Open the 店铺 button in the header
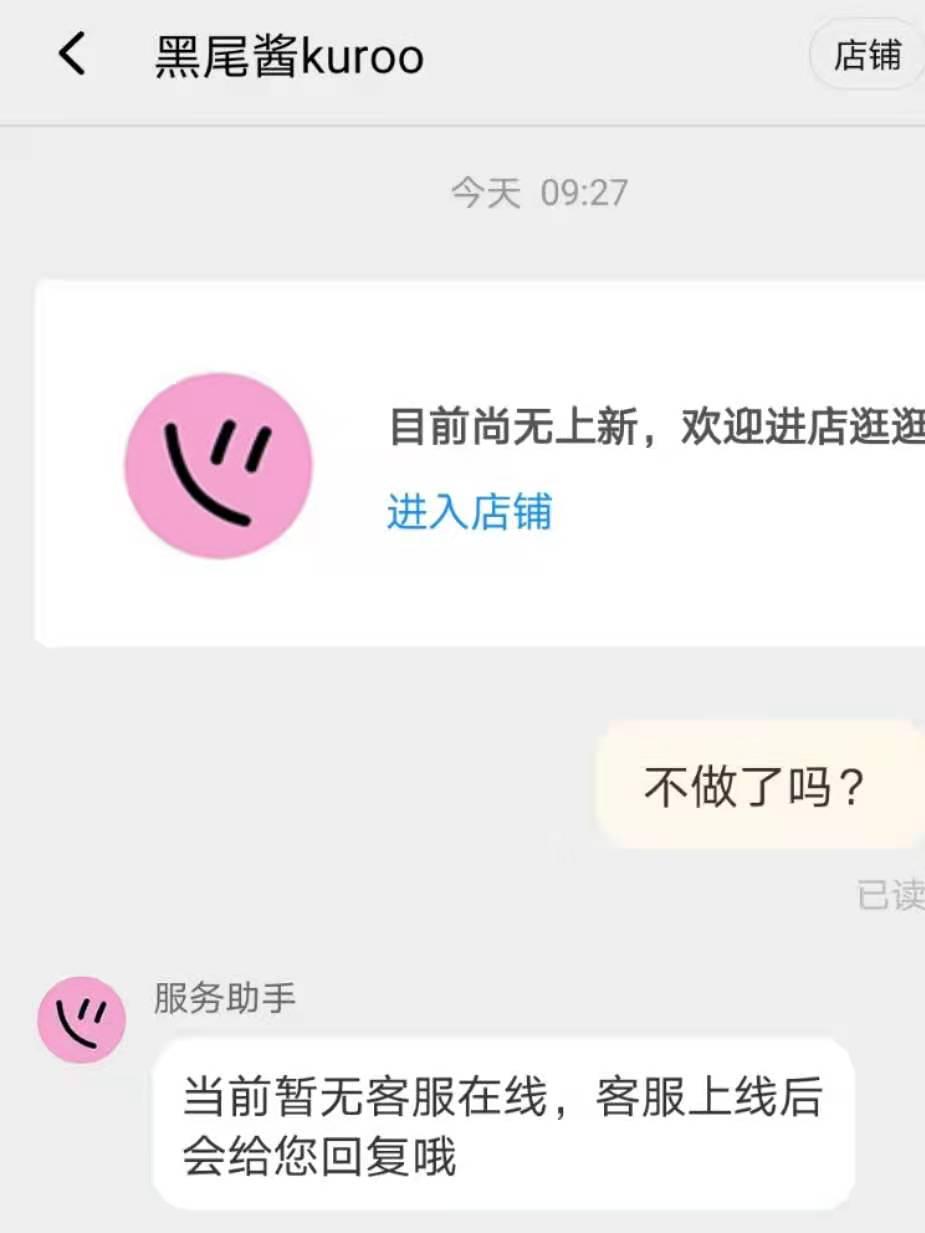 click(867, 56)
